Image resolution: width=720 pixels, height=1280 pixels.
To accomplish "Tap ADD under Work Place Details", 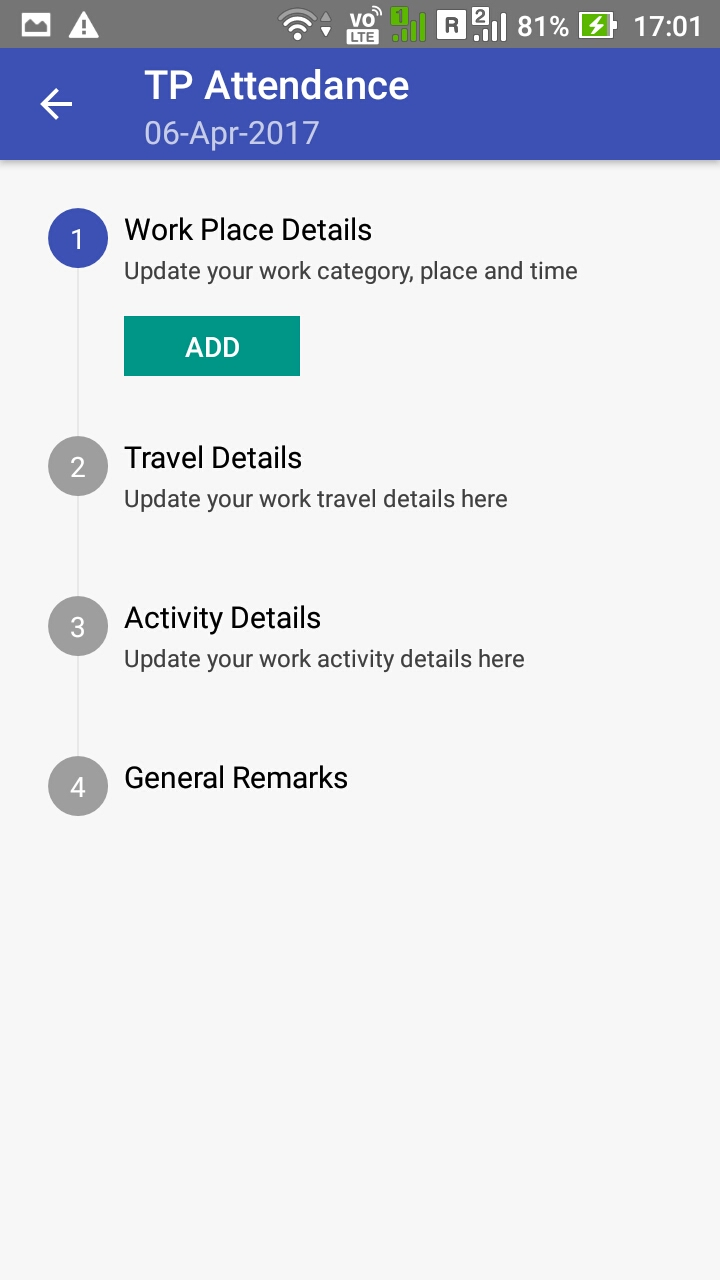I will [212, 346].
